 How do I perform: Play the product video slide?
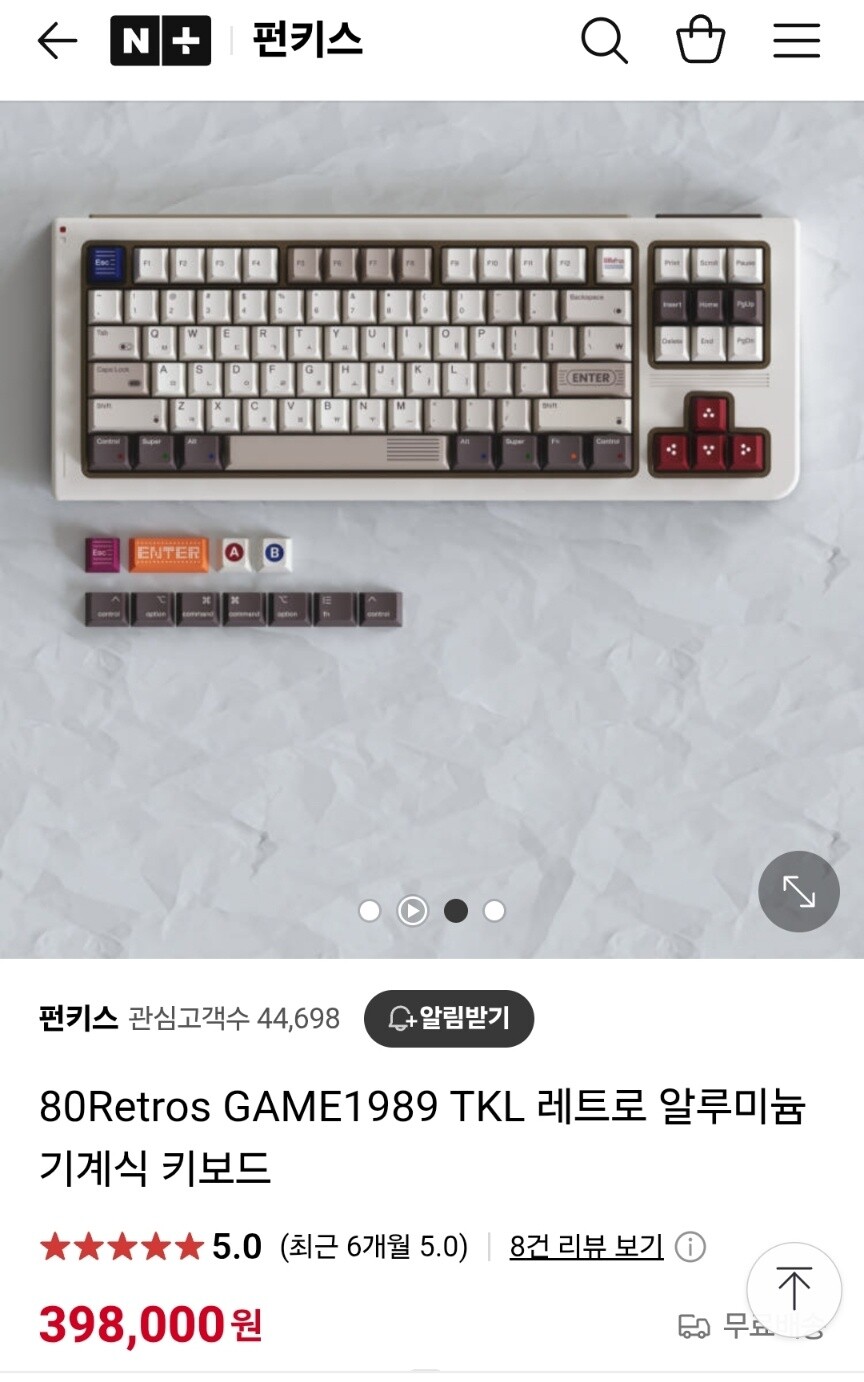coord(412,911)
